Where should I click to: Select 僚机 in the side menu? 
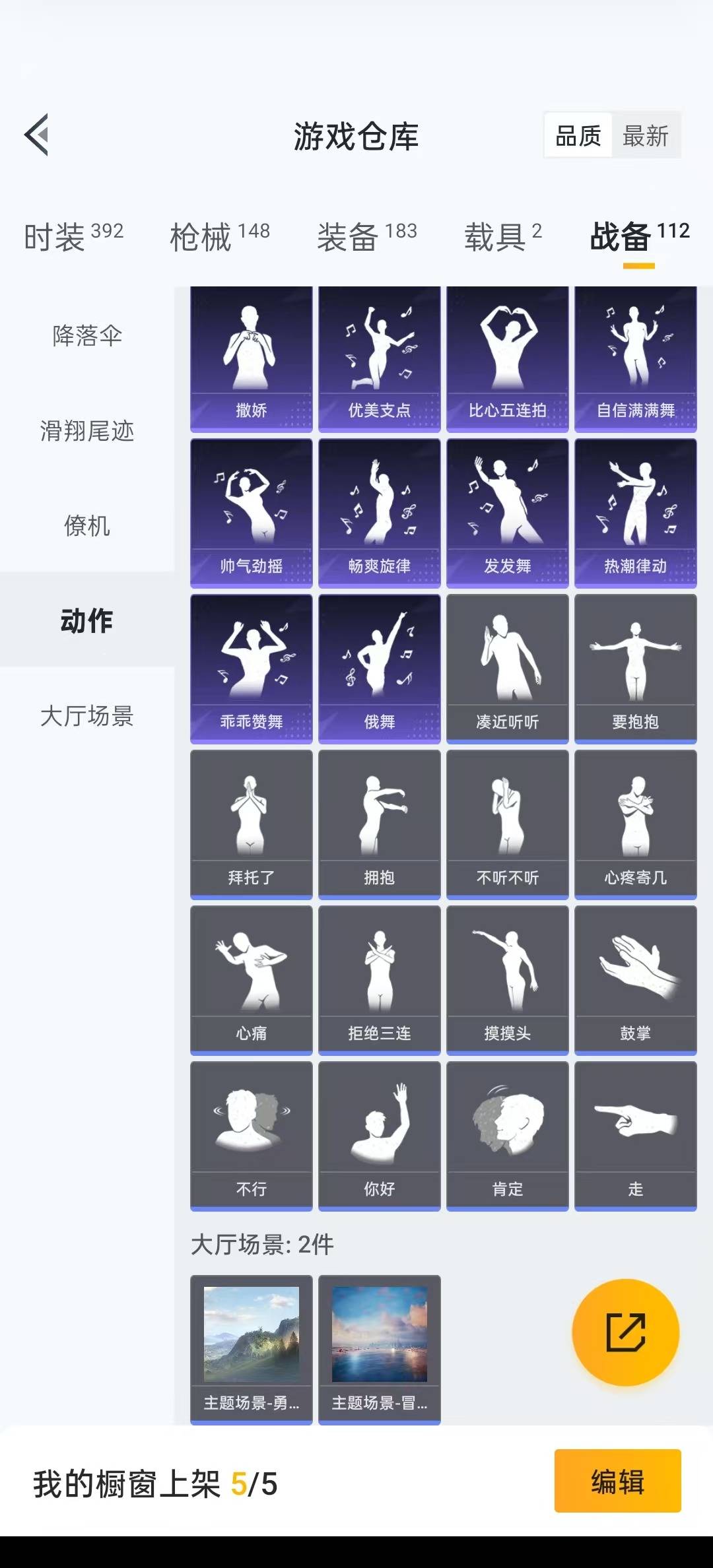click(87, 525)
